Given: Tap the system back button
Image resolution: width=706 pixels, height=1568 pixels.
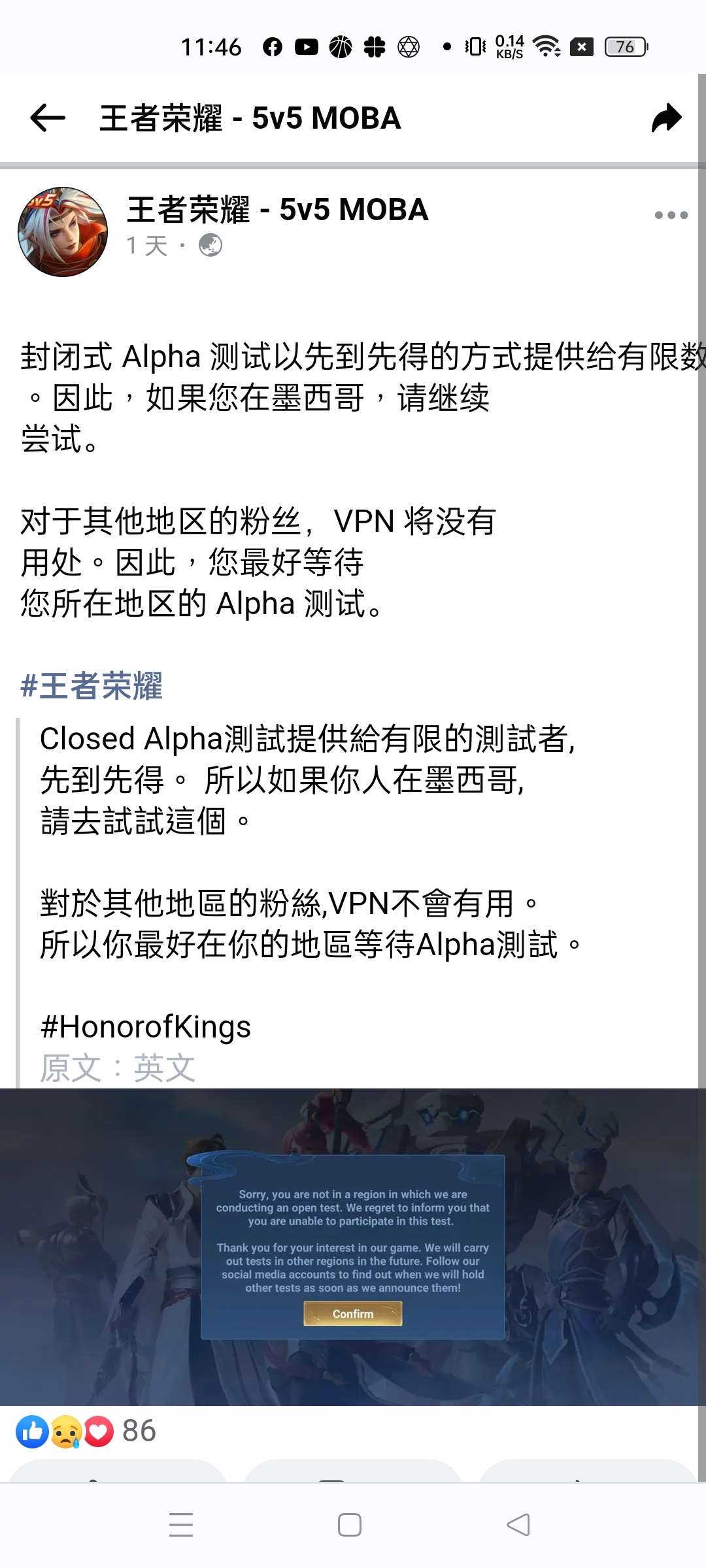Looking at the screenshot, I should pos(518,1525).
